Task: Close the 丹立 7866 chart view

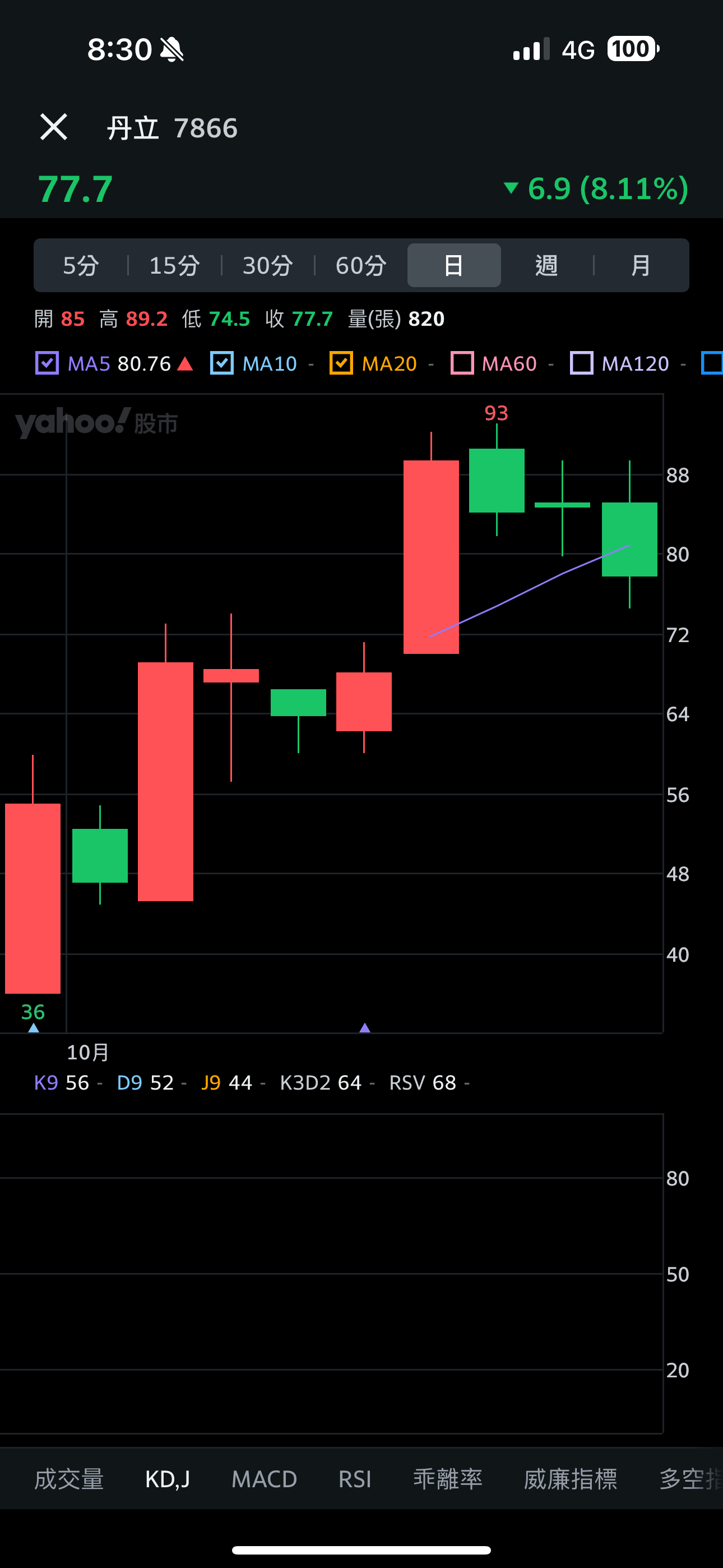Action: (54, 127)
